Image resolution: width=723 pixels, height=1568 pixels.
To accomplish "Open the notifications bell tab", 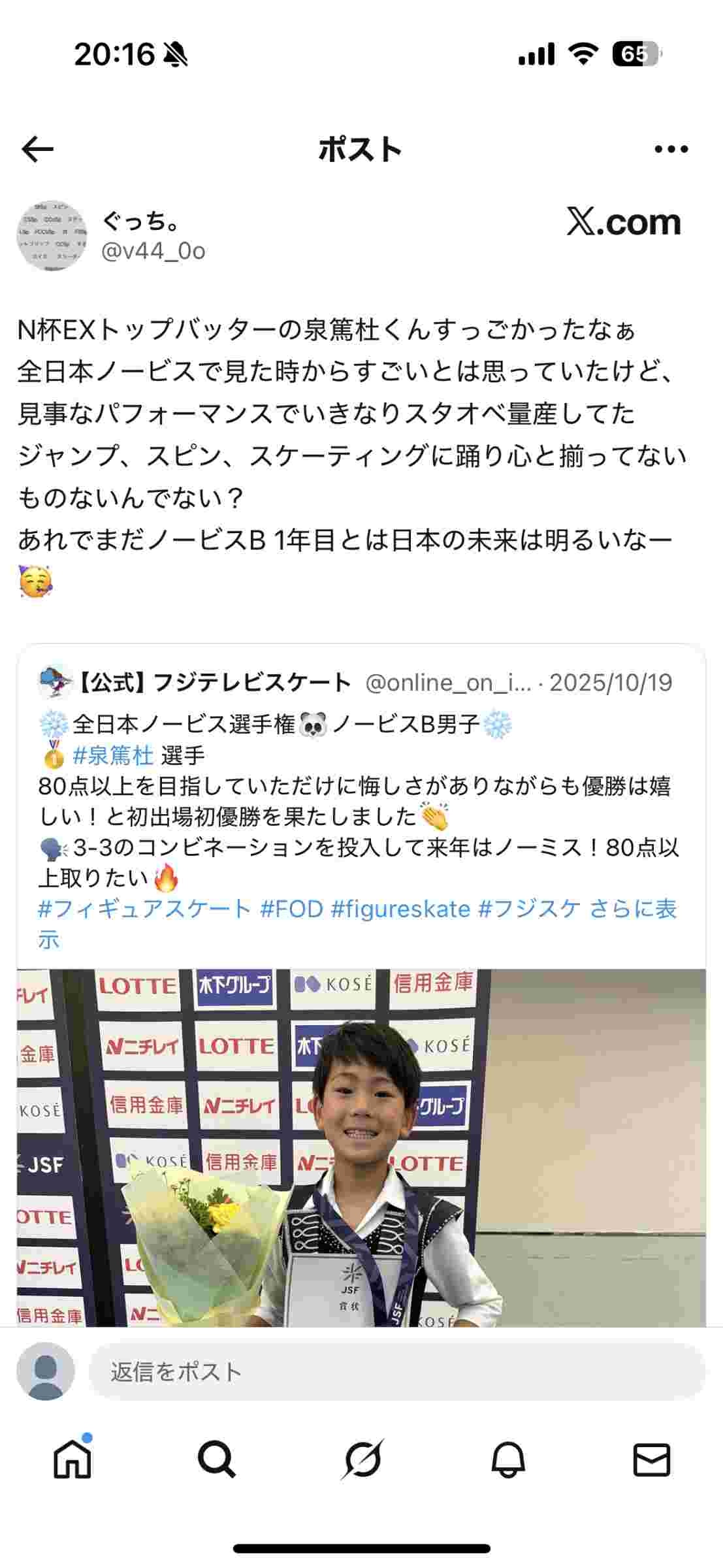I will (507, 1460).
